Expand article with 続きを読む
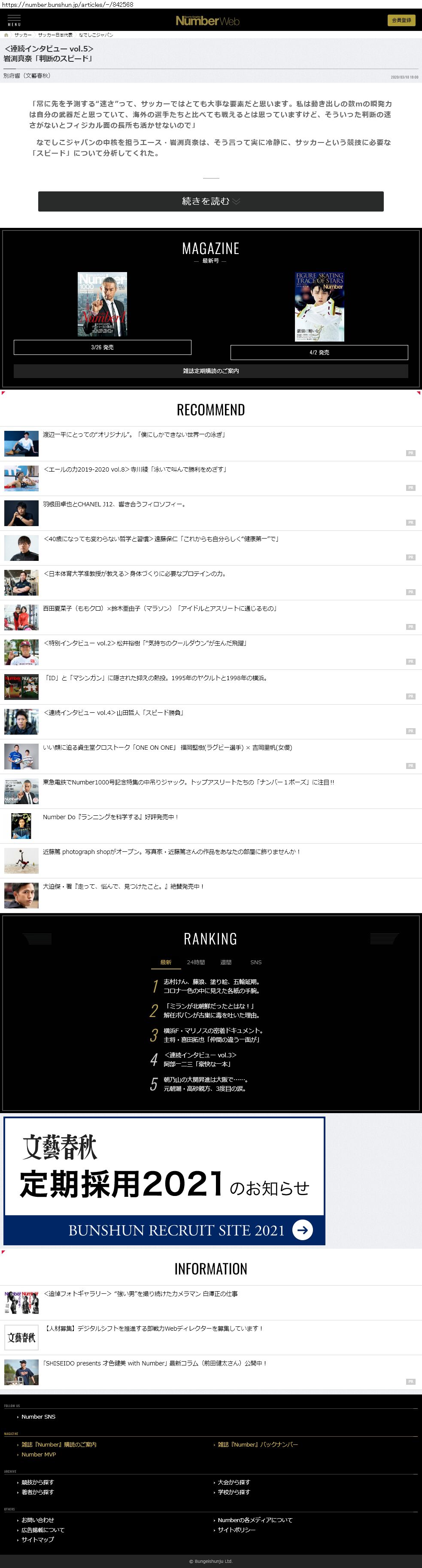Viewport: 422px width, 1568px height. (x=211, y=202)
